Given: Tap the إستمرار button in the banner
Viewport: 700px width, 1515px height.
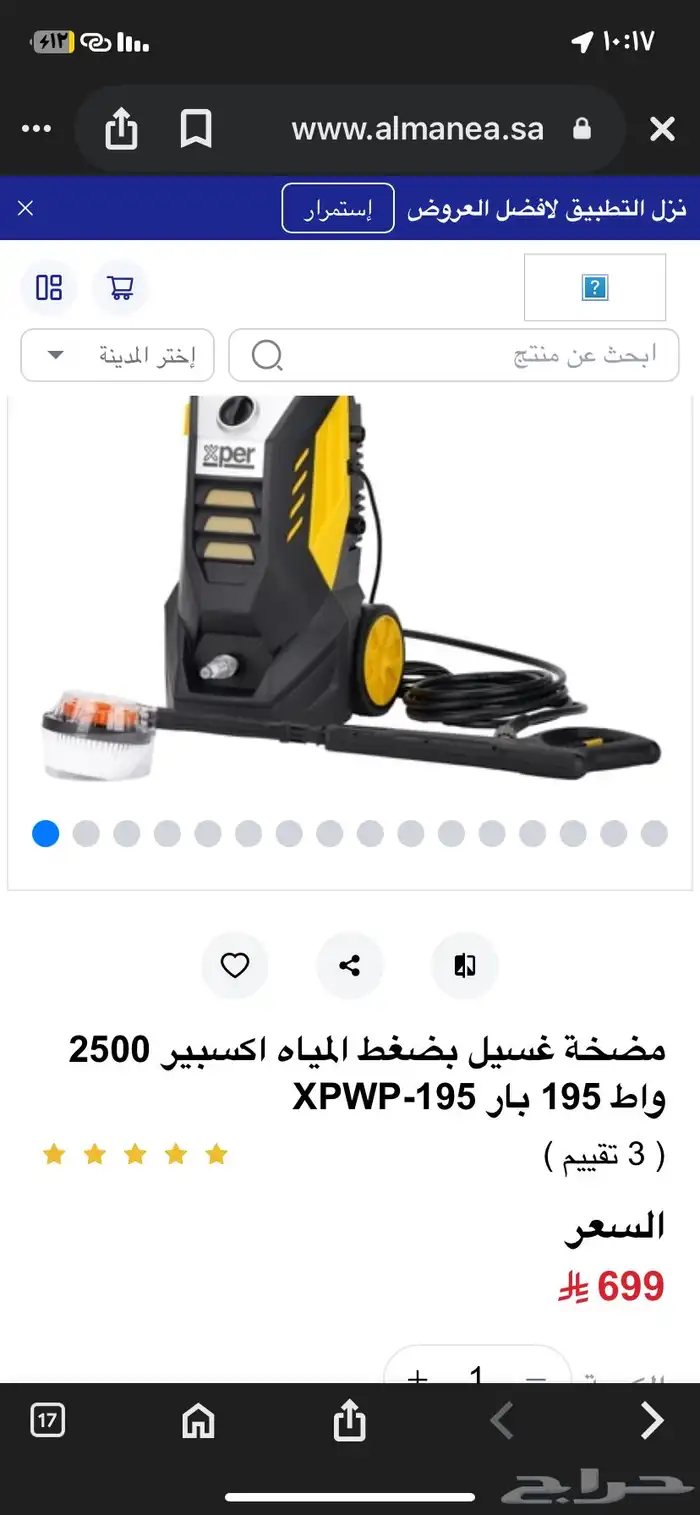Looking at the screenshot, I should click(x=337, y=209).
